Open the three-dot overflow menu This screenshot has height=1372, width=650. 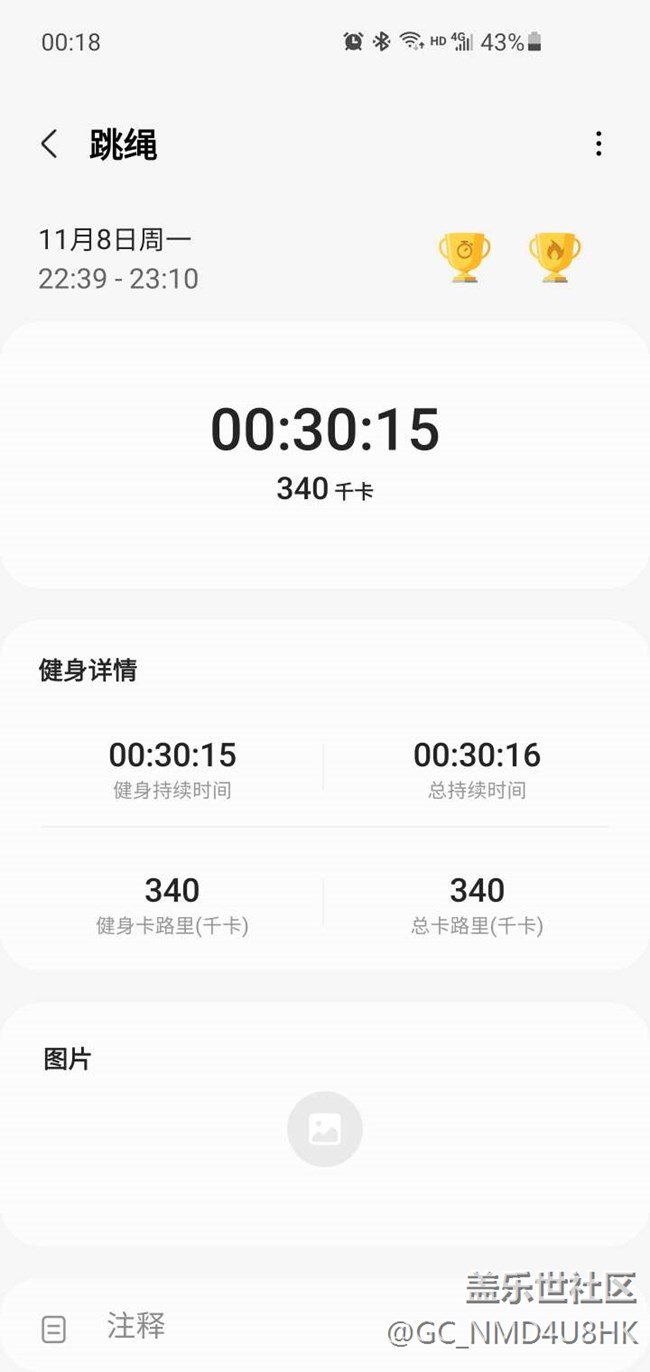[x=598, y=144]
